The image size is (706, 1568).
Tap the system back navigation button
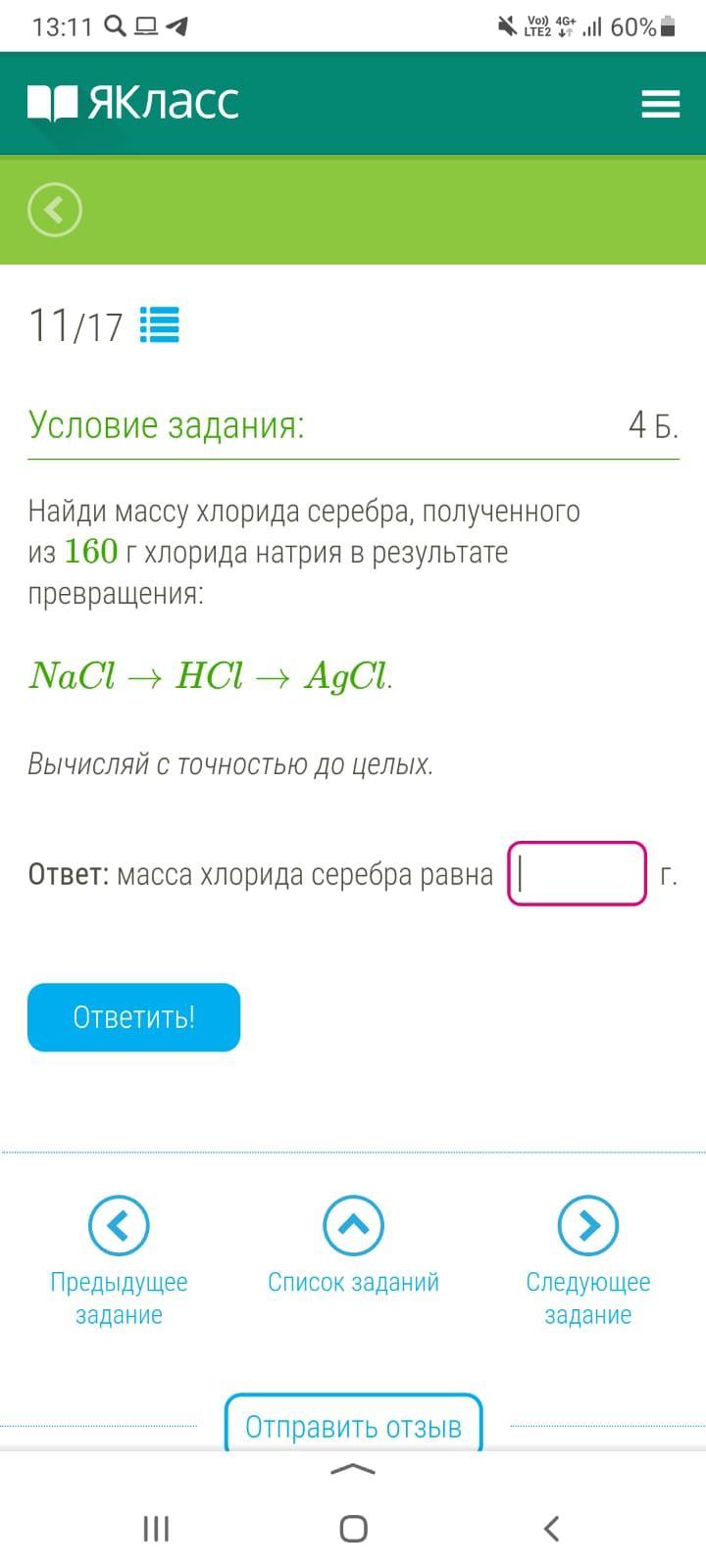coord(551,1528)
